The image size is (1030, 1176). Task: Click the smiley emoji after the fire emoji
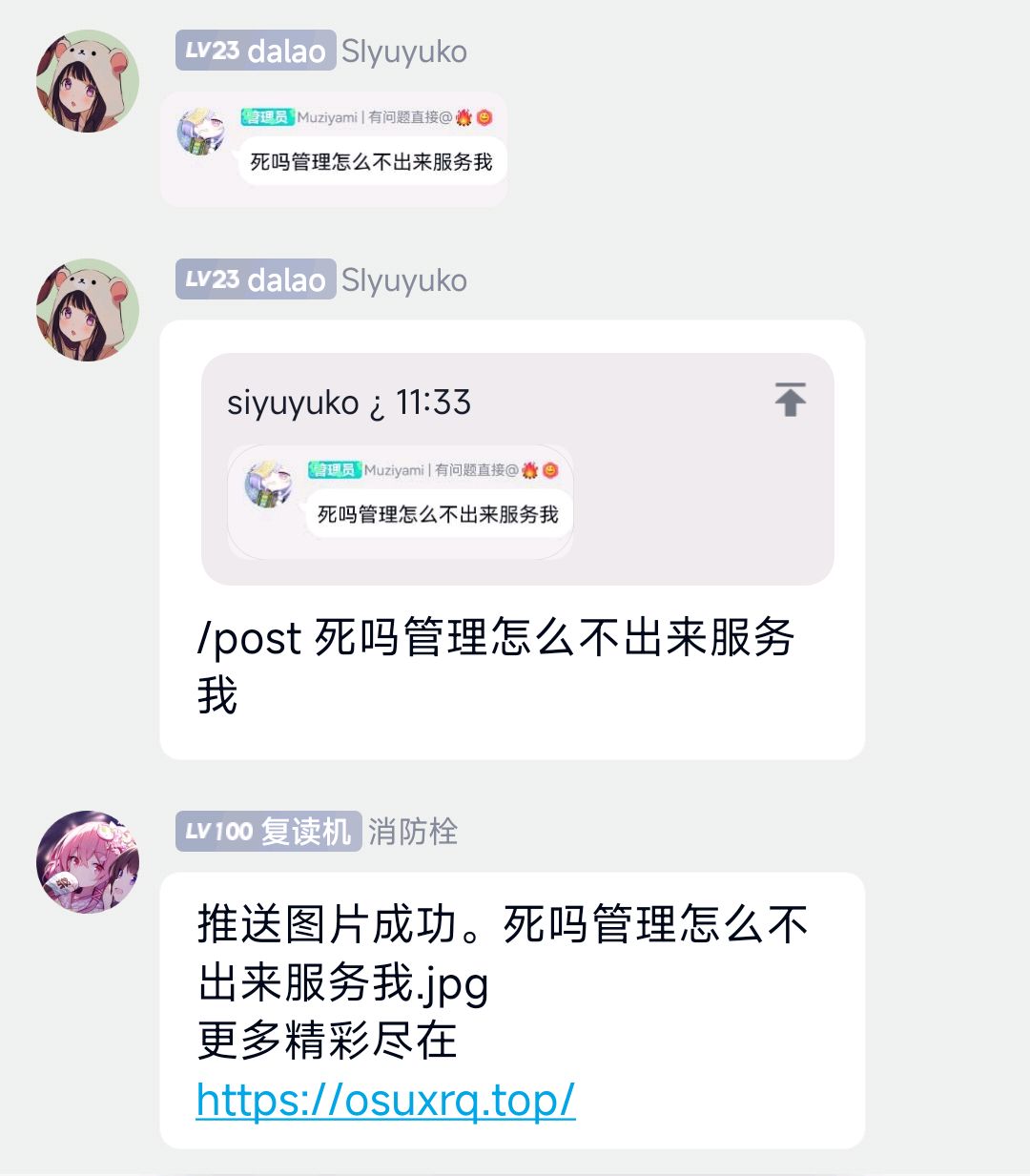click(485, 116)
